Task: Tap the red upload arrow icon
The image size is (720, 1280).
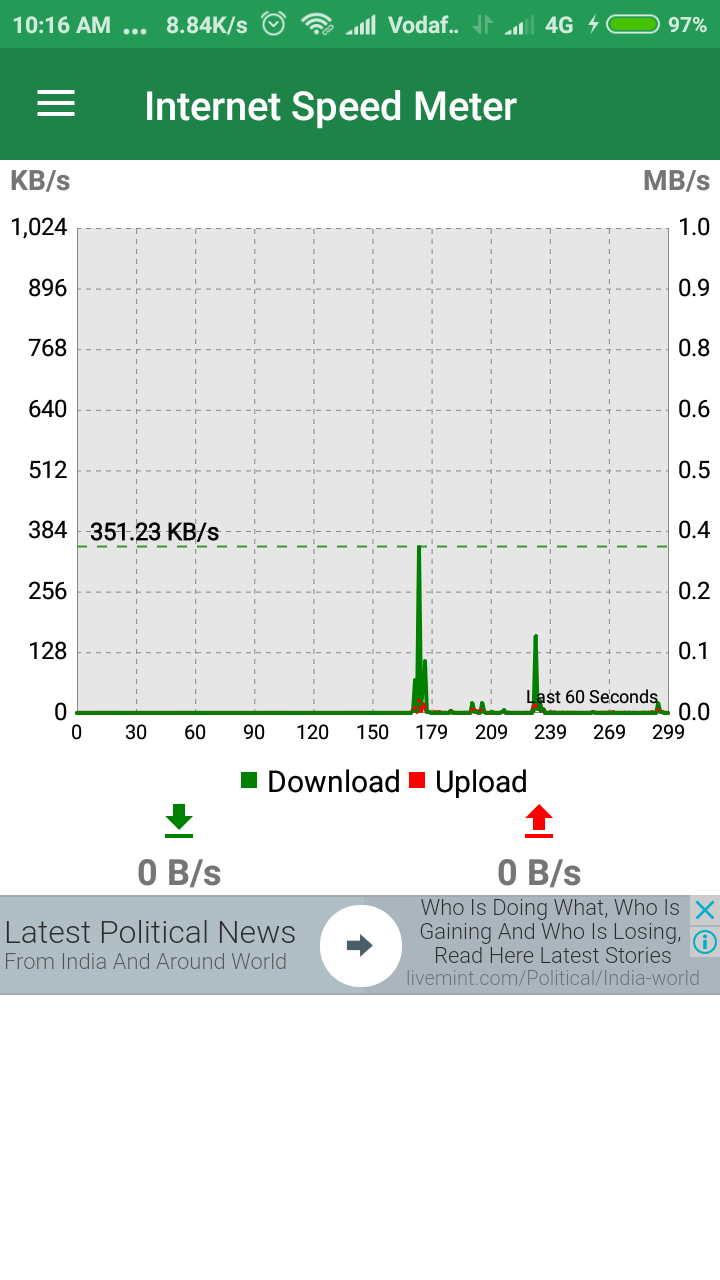Action: [538, 820]
